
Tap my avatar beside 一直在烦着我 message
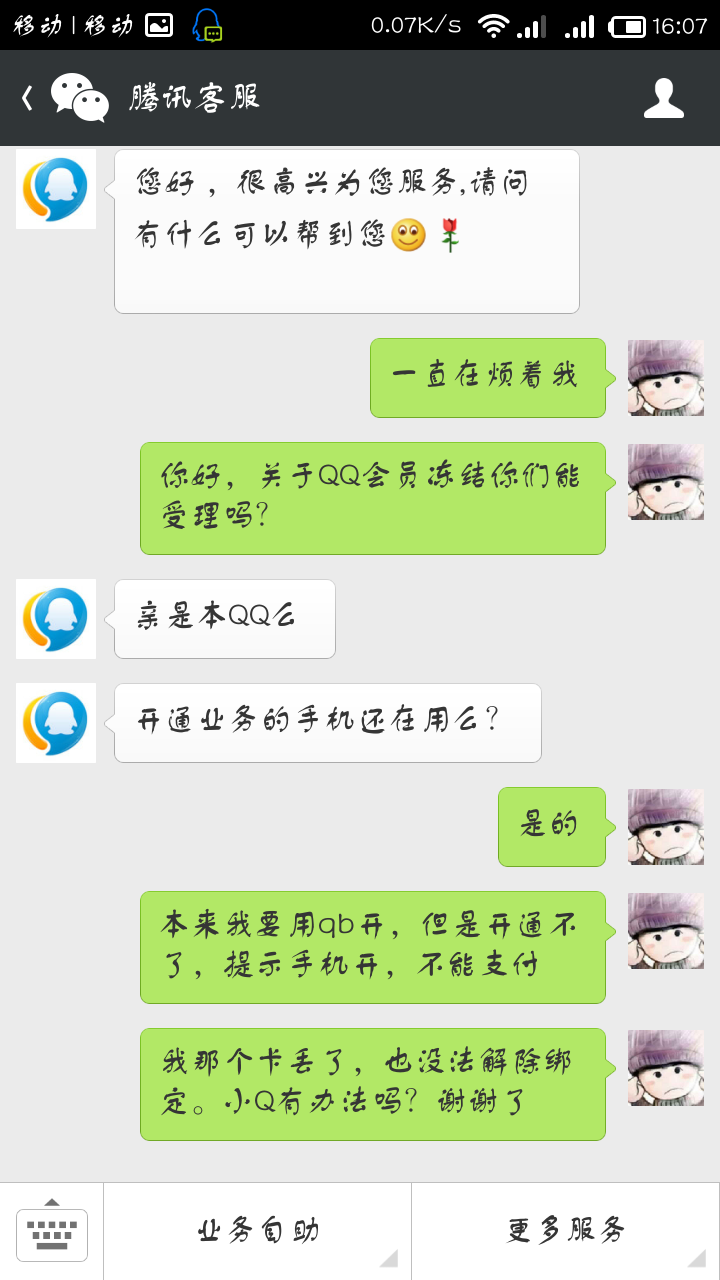click(x=665, y=378)
